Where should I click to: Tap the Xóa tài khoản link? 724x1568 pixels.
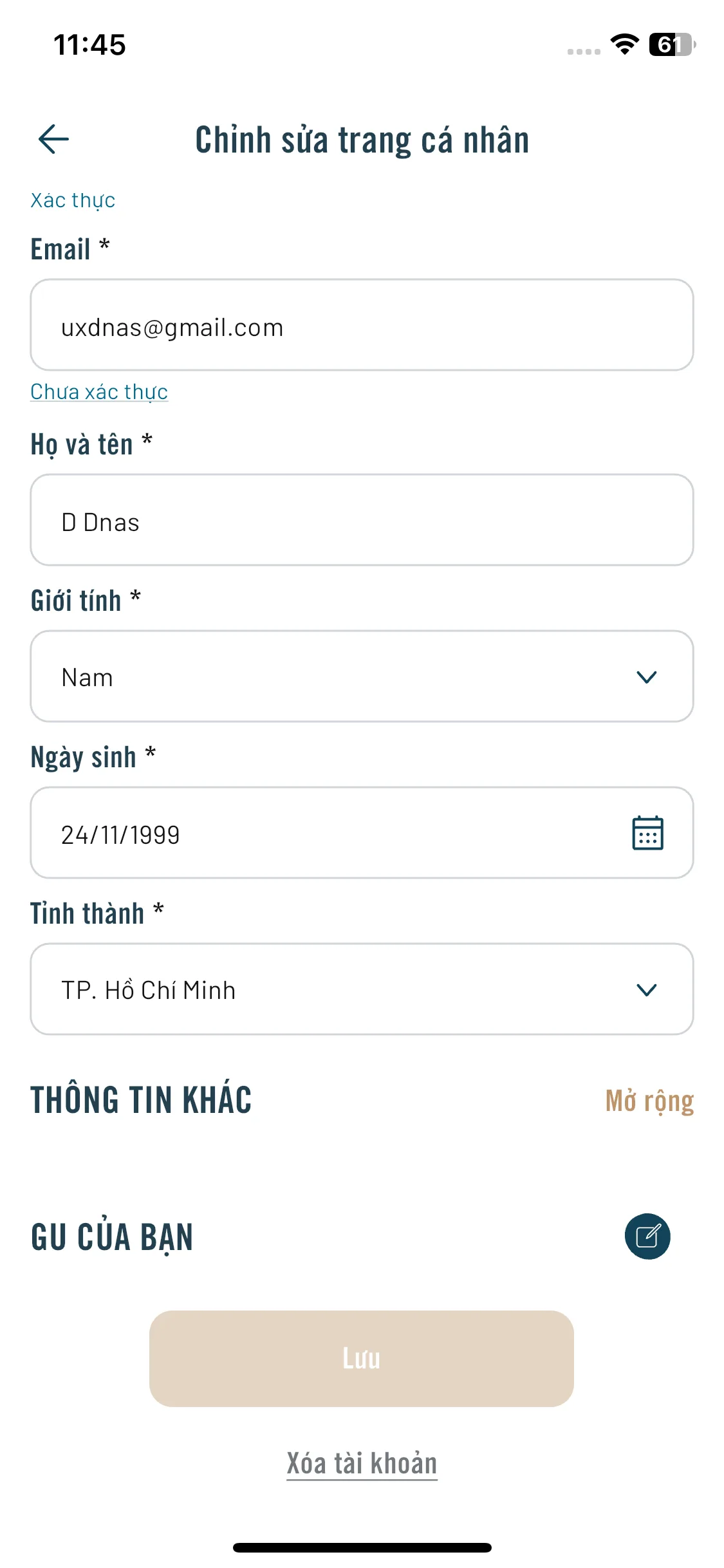point(362,1464)
